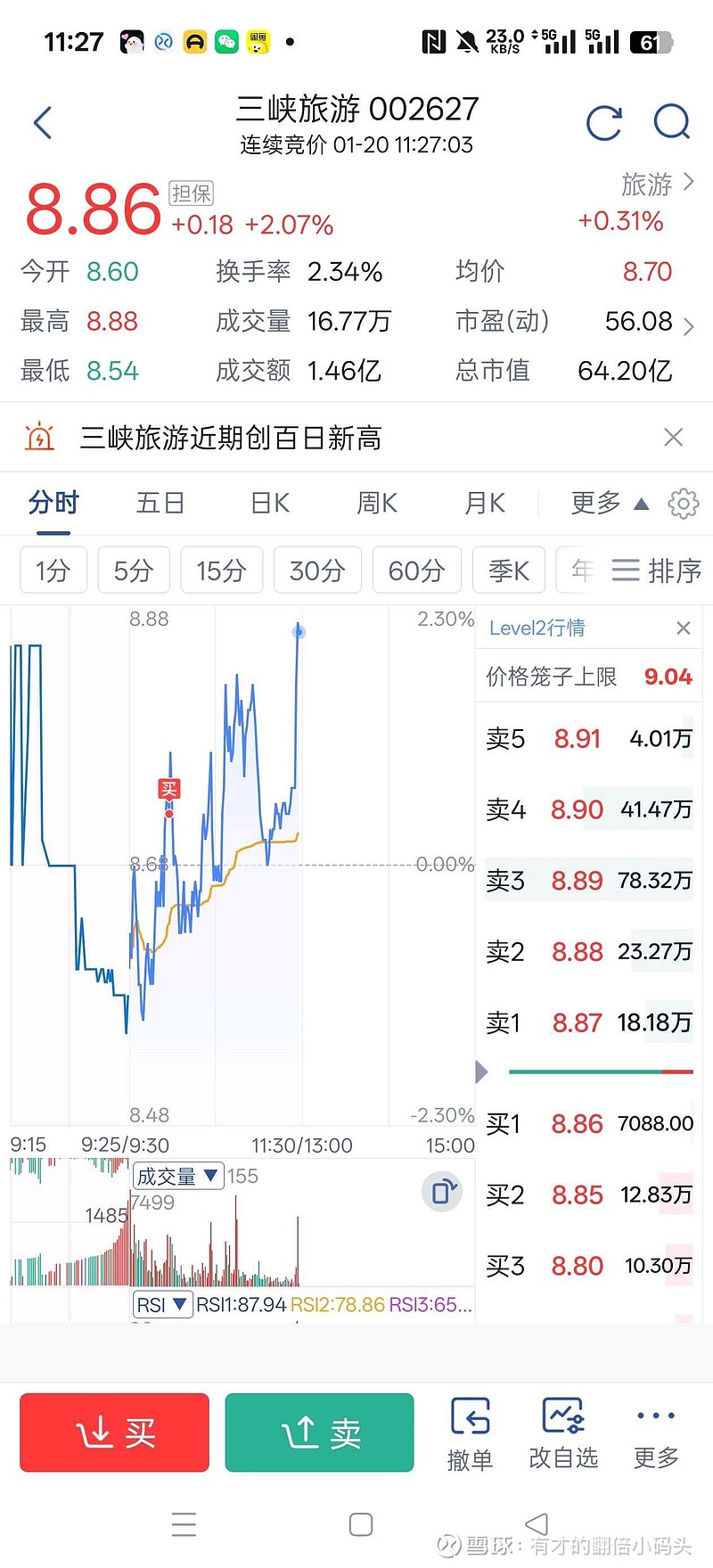Close the Level2行情 panel
This screenshot has width=713, height=1568.
click(x=684, y=628)
